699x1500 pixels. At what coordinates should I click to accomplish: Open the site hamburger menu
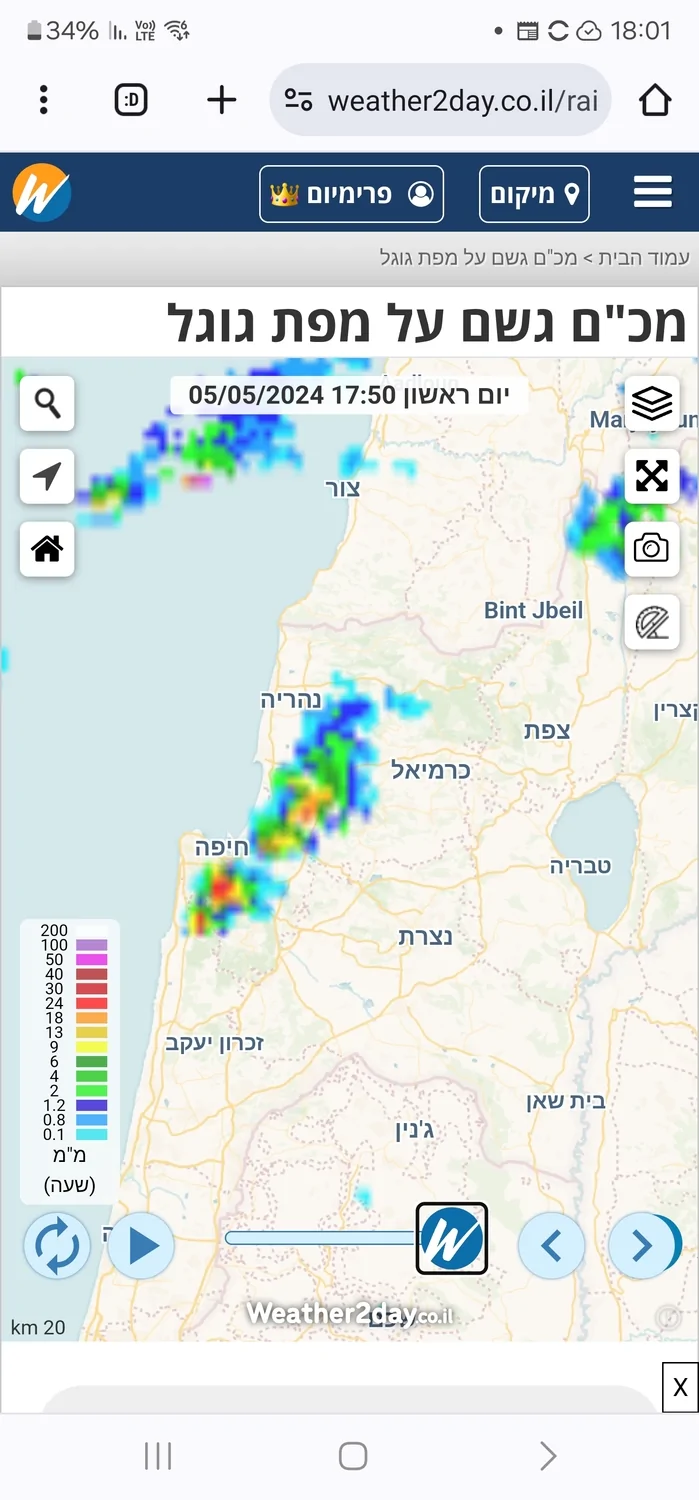(652, 192)
